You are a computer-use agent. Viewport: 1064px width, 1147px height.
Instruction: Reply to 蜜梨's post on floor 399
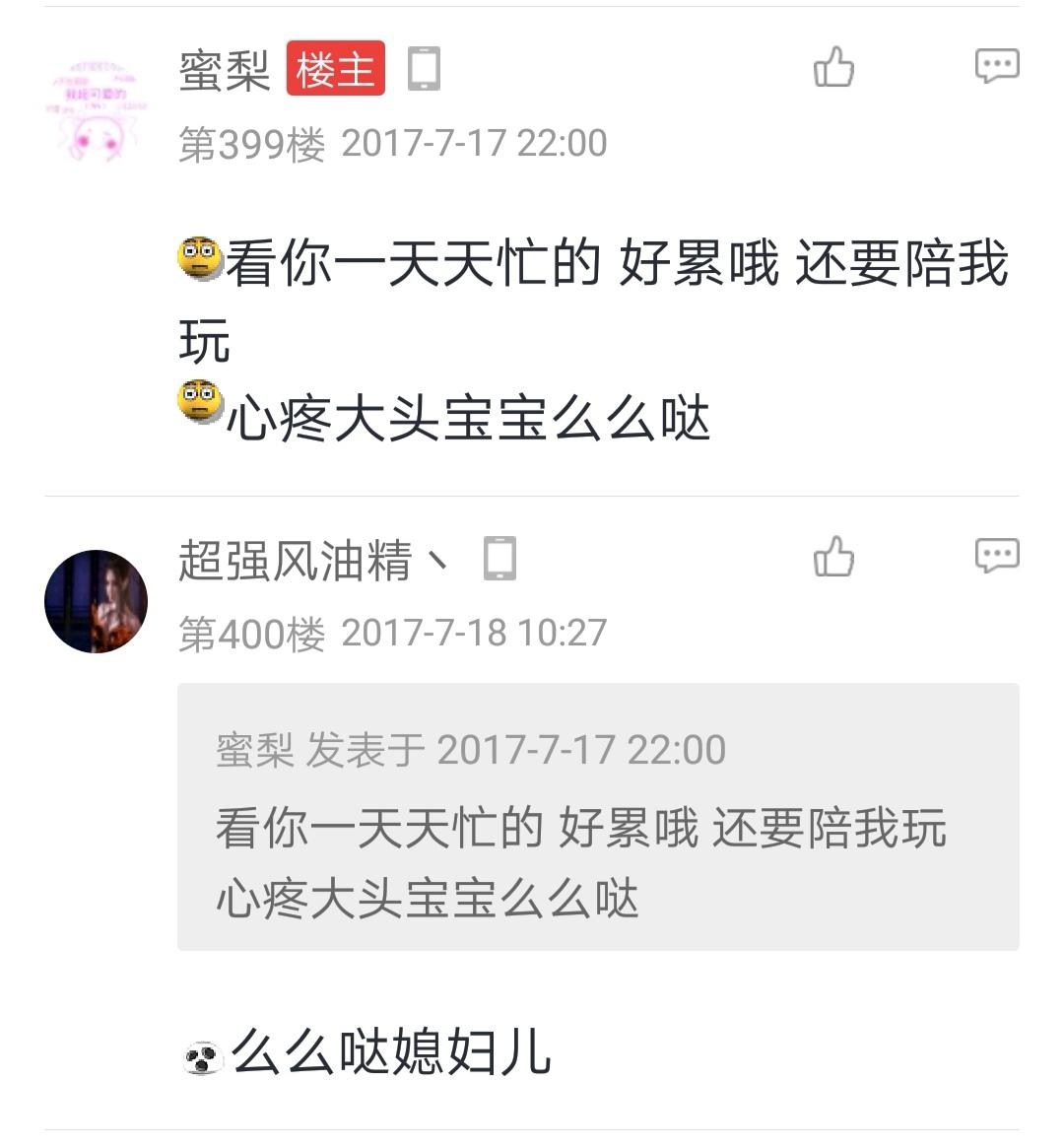click(x=996, y=66)
